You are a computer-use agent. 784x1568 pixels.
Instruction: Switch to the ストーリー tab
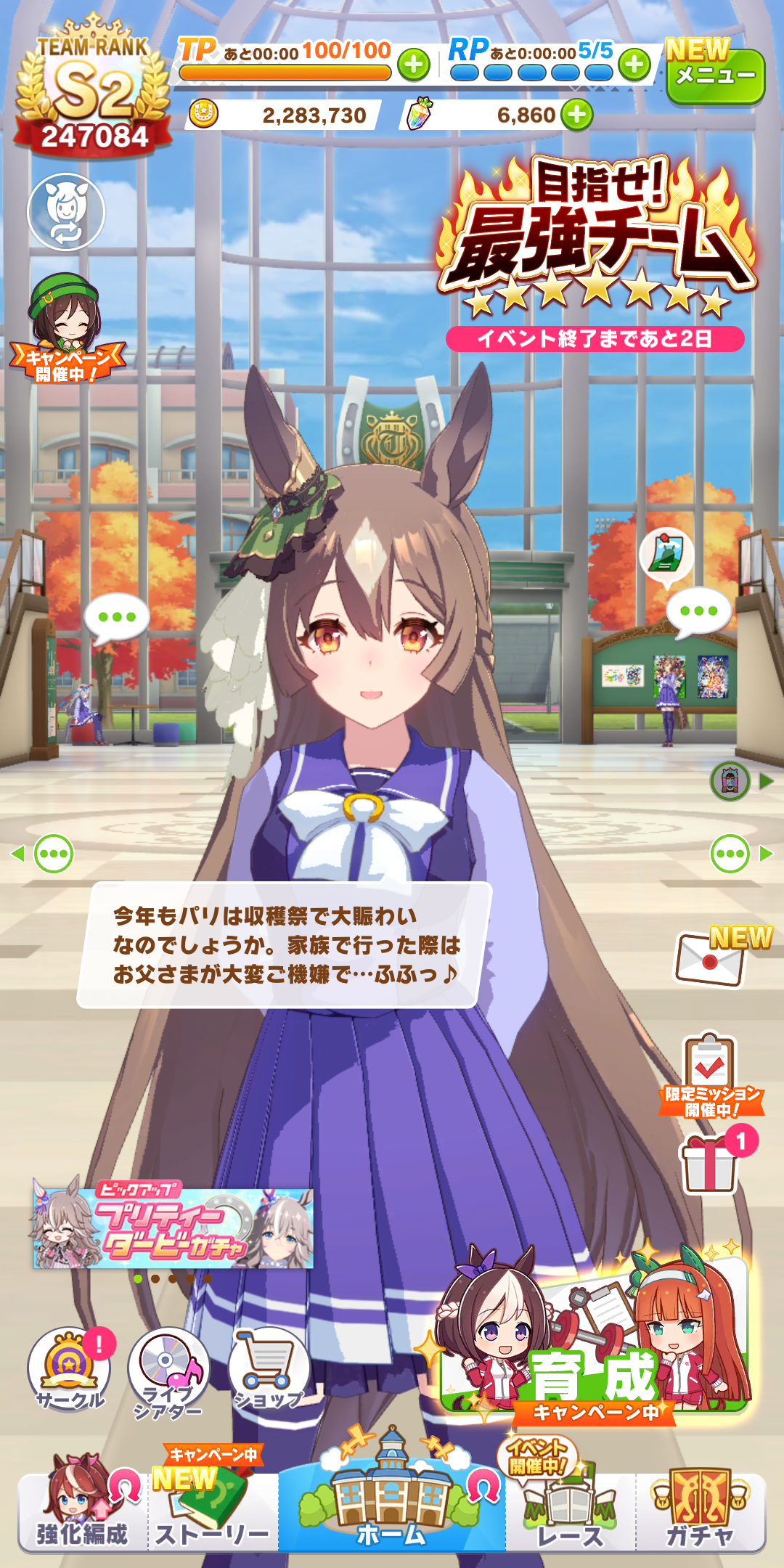pyautogui.click(x=212, y=1511)
